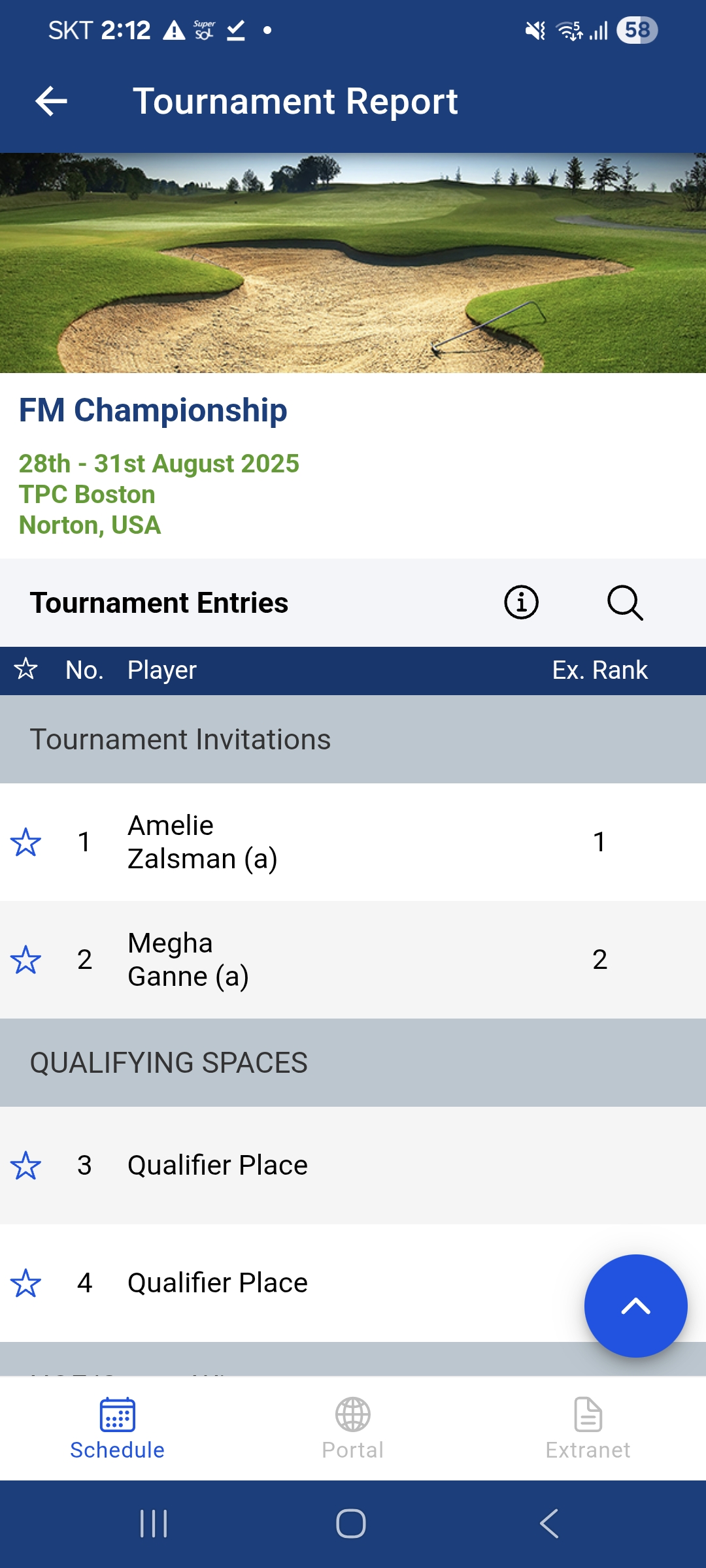Open the system recent apps view

click(x=154, y=1524)
